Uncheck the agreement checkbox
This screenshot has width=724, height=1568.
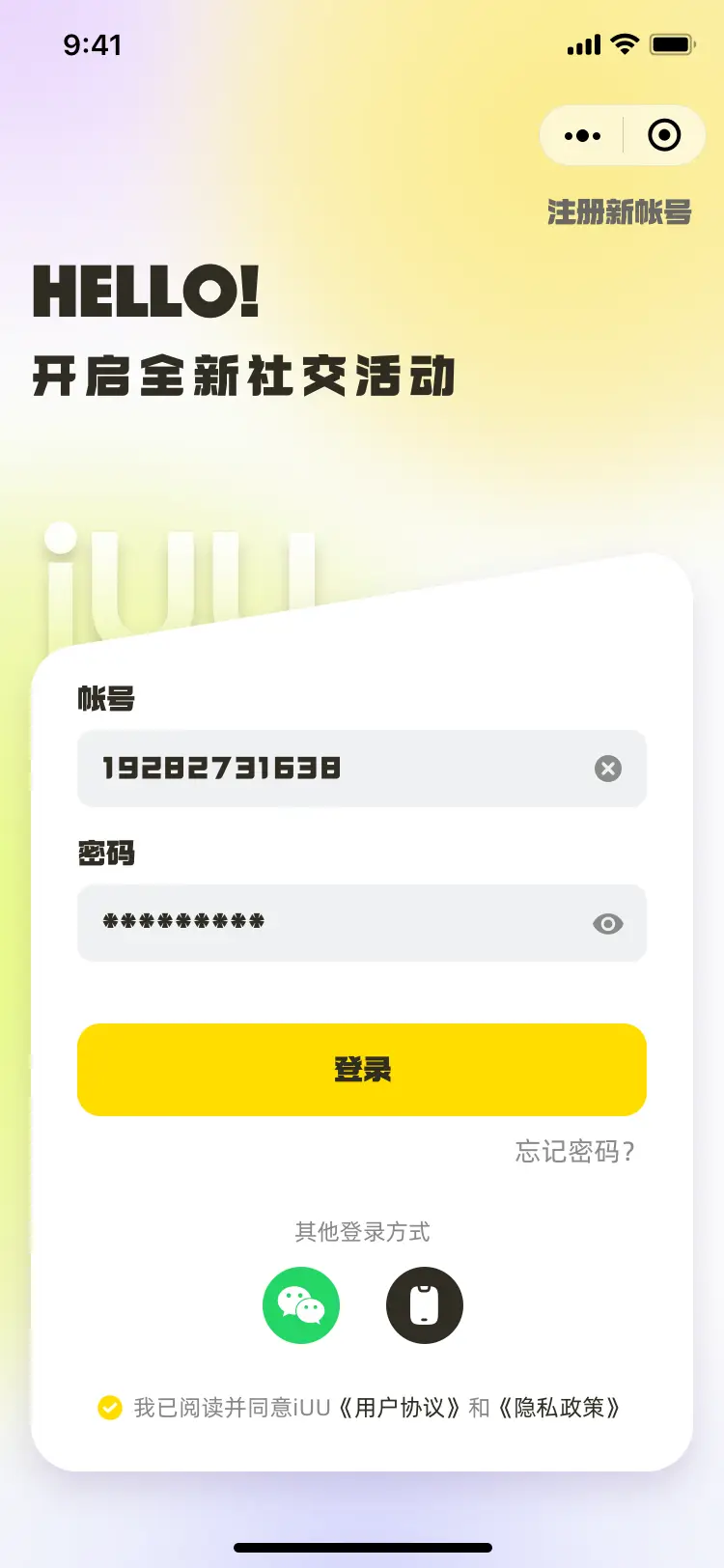[x=110, y=1408]
